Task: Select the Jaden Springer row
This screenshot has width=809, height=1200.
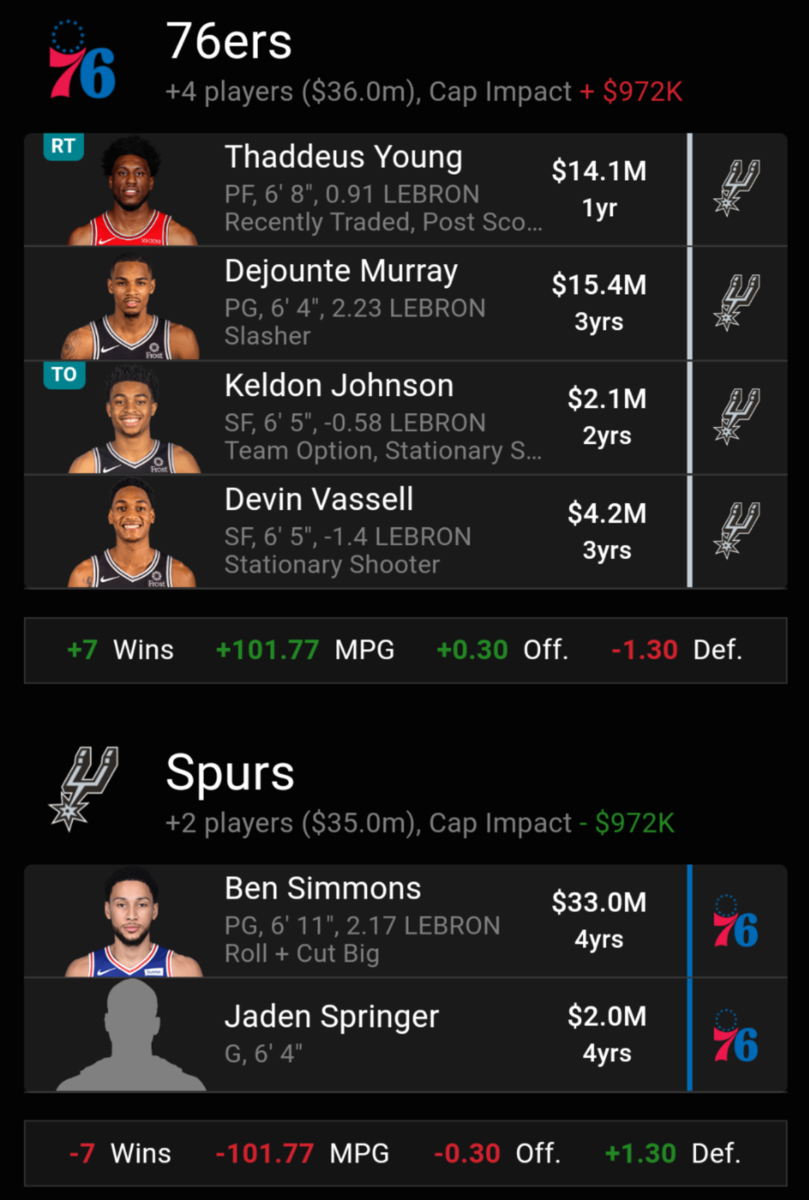Action: [355, 1035]
